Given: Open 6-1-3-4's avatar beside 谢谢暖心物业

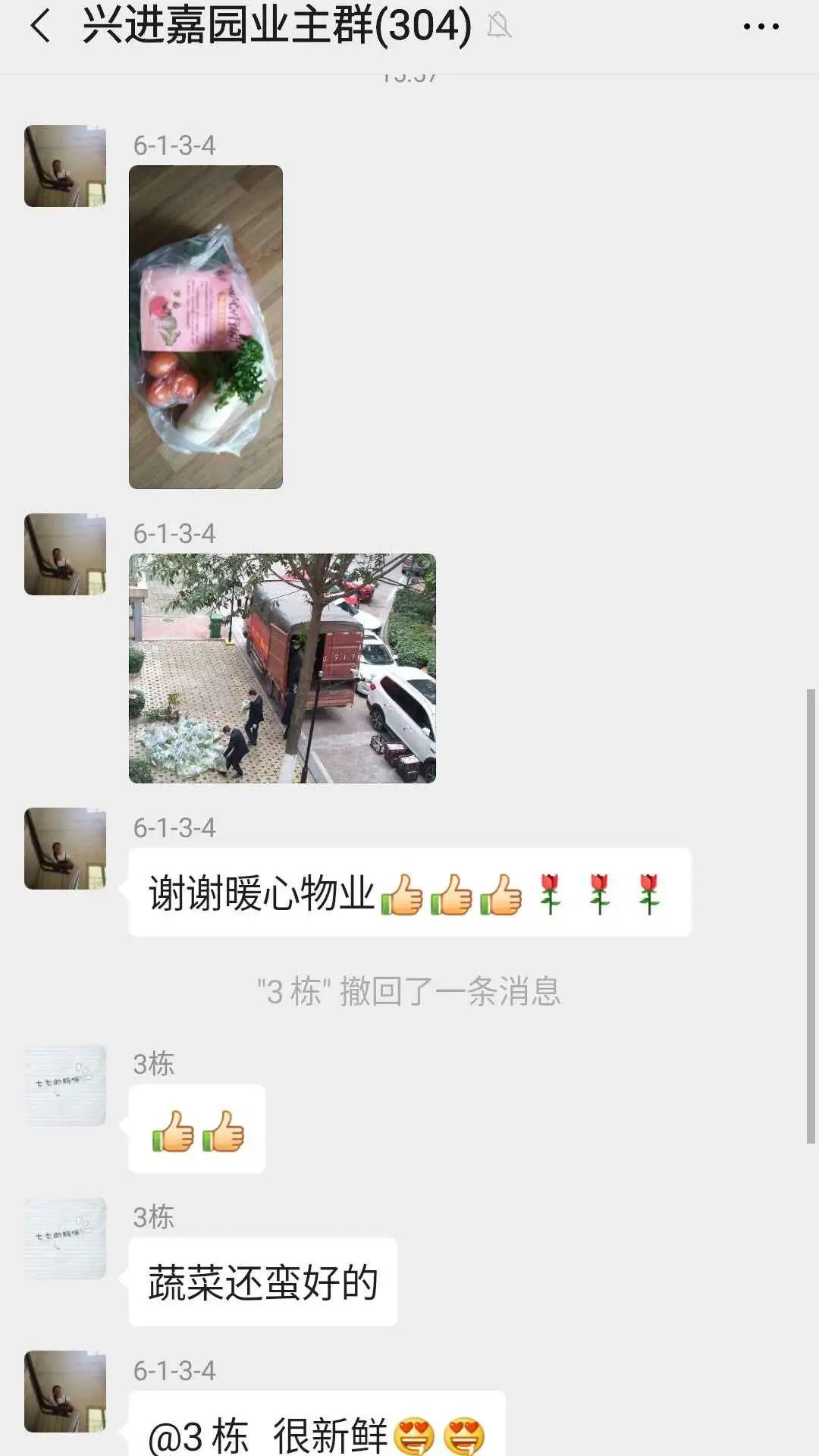Looking at the screenshot, I should pyautogui.click(x=65, y=849).
